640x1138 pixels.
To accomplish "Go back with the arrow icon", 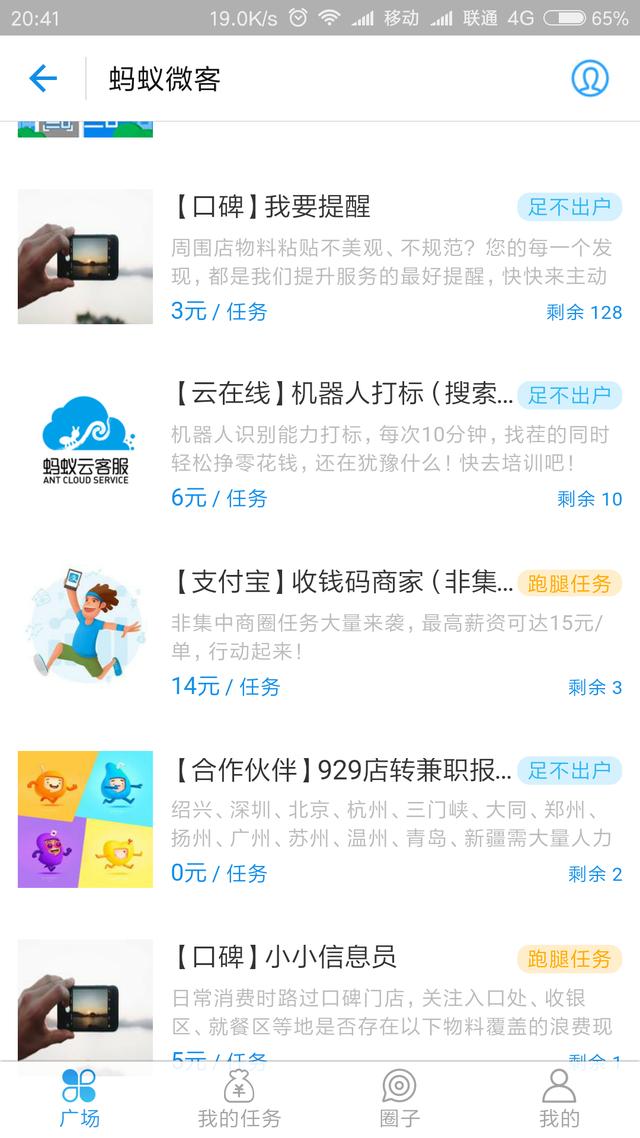I will coord(43,78).
